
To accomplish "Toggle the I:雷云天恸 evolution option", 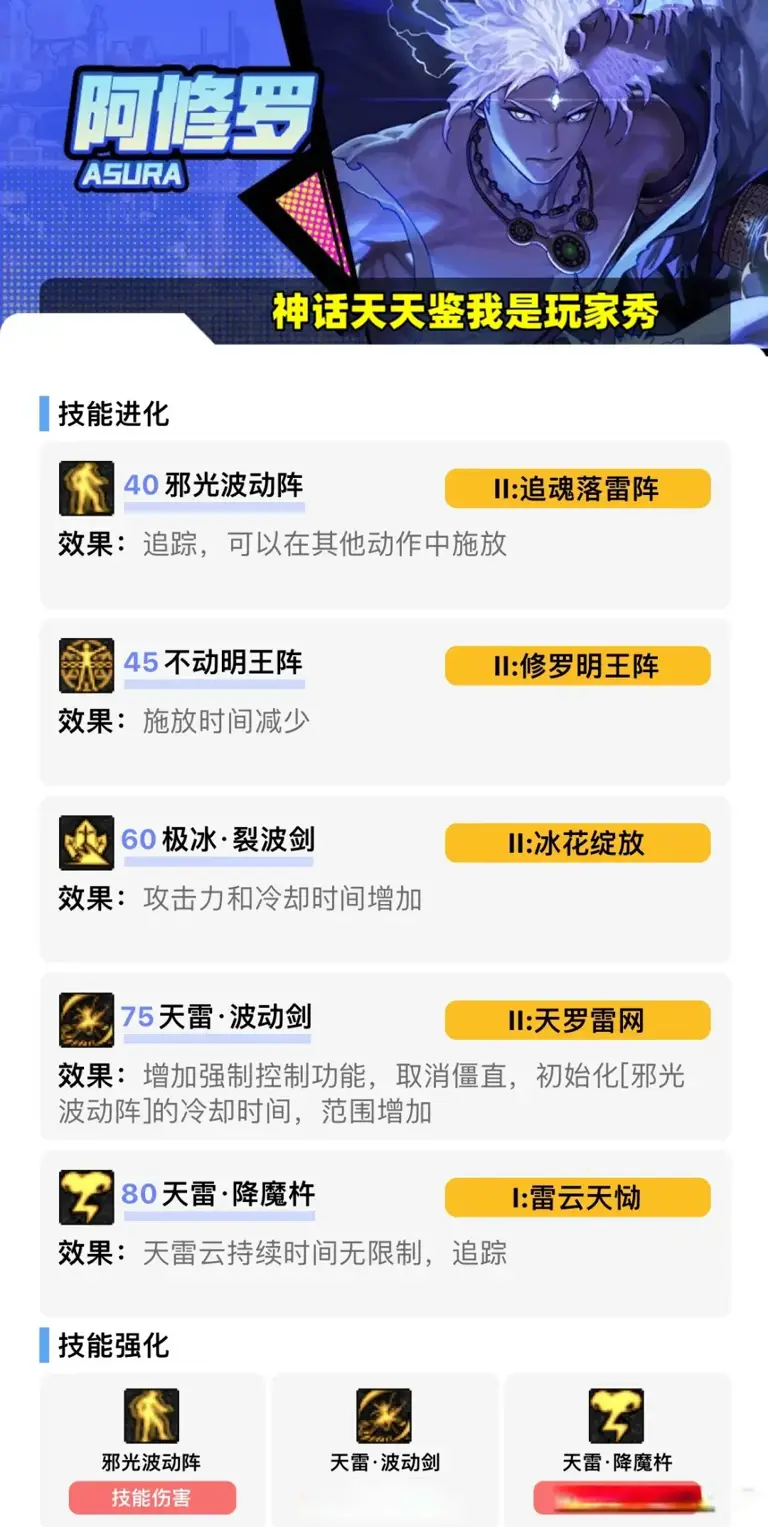I will click(577, 1197).
